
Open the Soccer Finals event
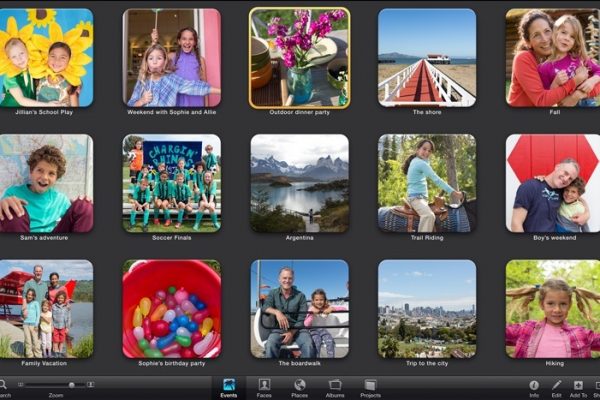click(x=172, y=183)
